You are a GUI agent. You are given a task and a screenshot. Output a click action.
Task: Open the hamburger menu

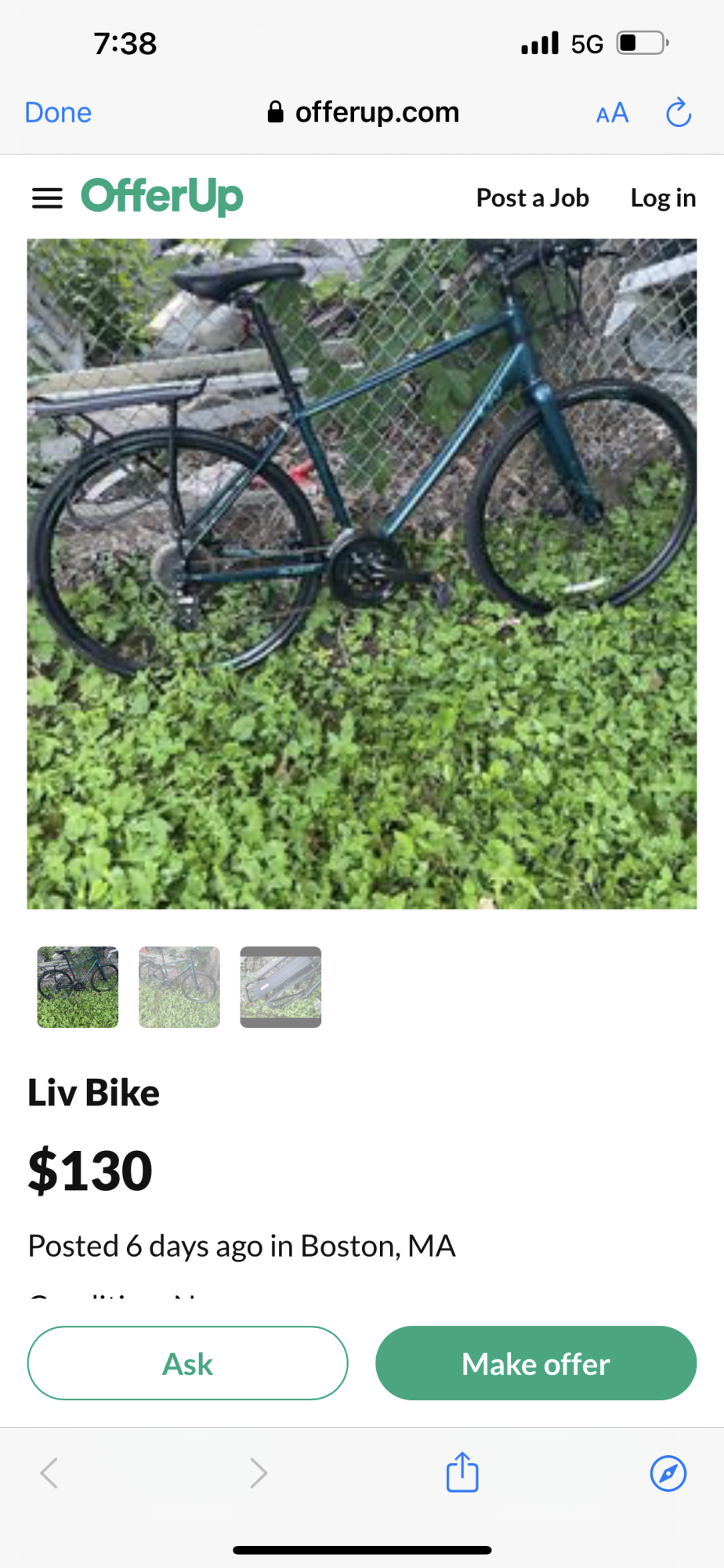click(x=47, y=198)
